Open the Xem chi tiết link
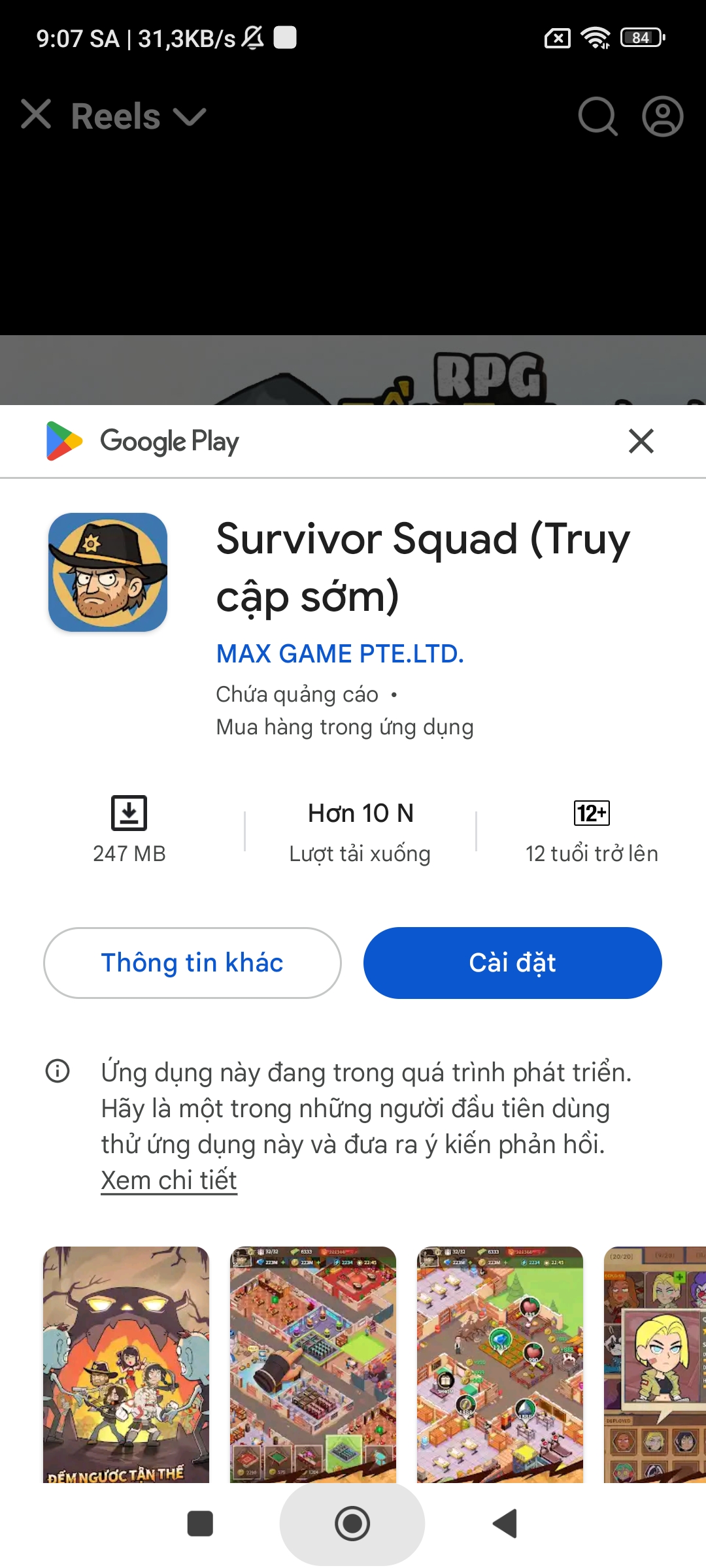Image resolution: width=706 pixels, height=1568 pixels. [x=169, y=1181]
